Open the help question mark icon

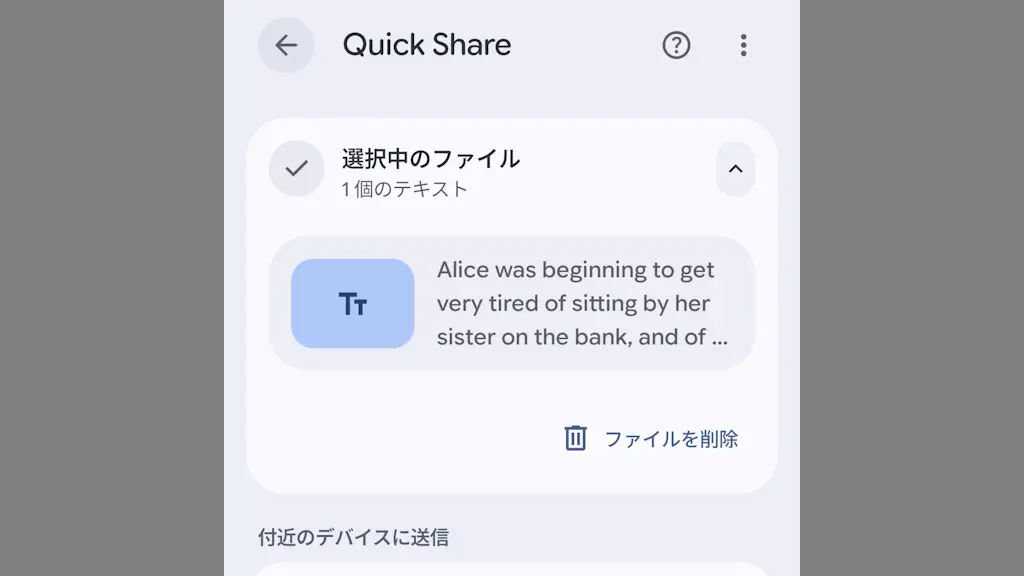[677, 45]
